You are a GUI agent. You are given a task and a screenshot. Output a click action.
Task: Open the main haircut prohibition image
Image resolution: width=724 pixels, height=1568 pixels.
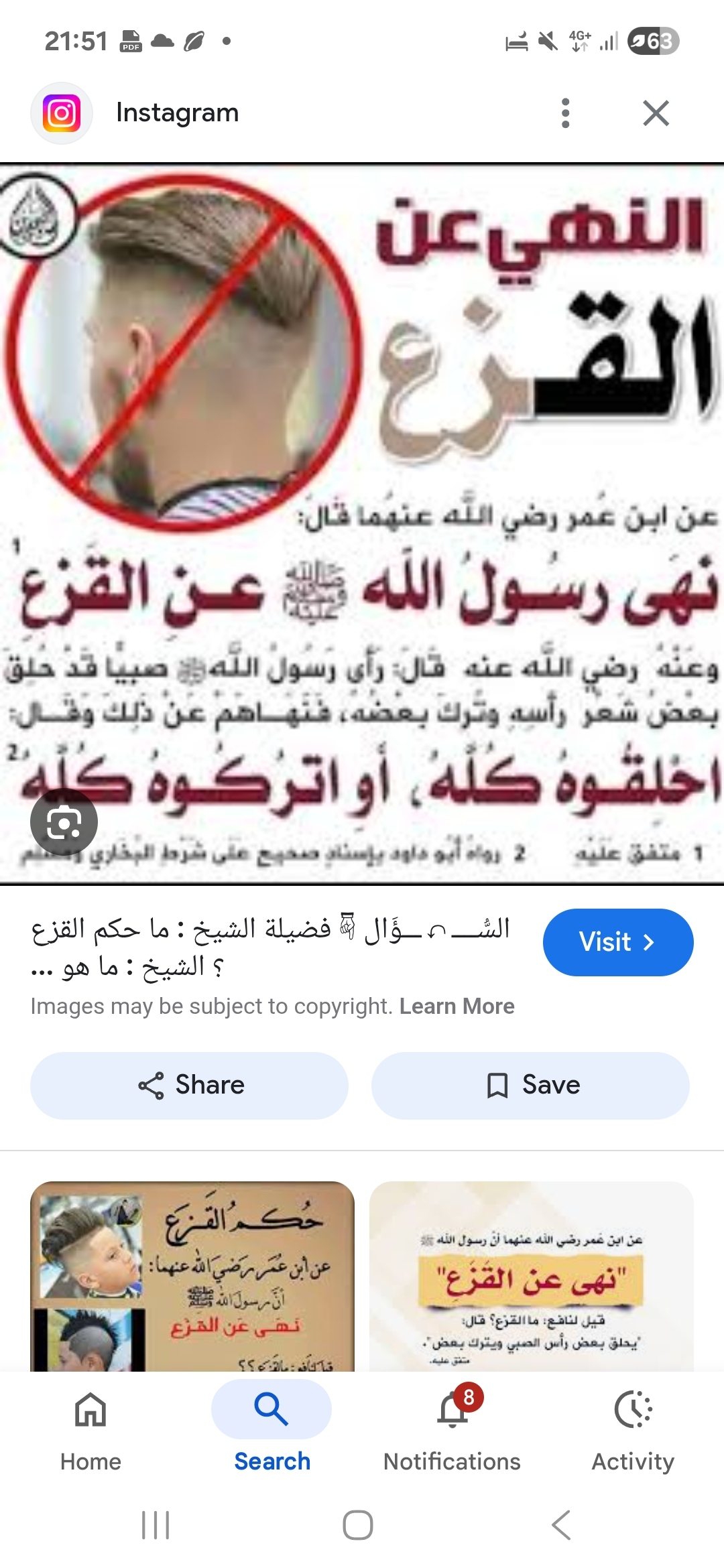click(x=362, y=523)
